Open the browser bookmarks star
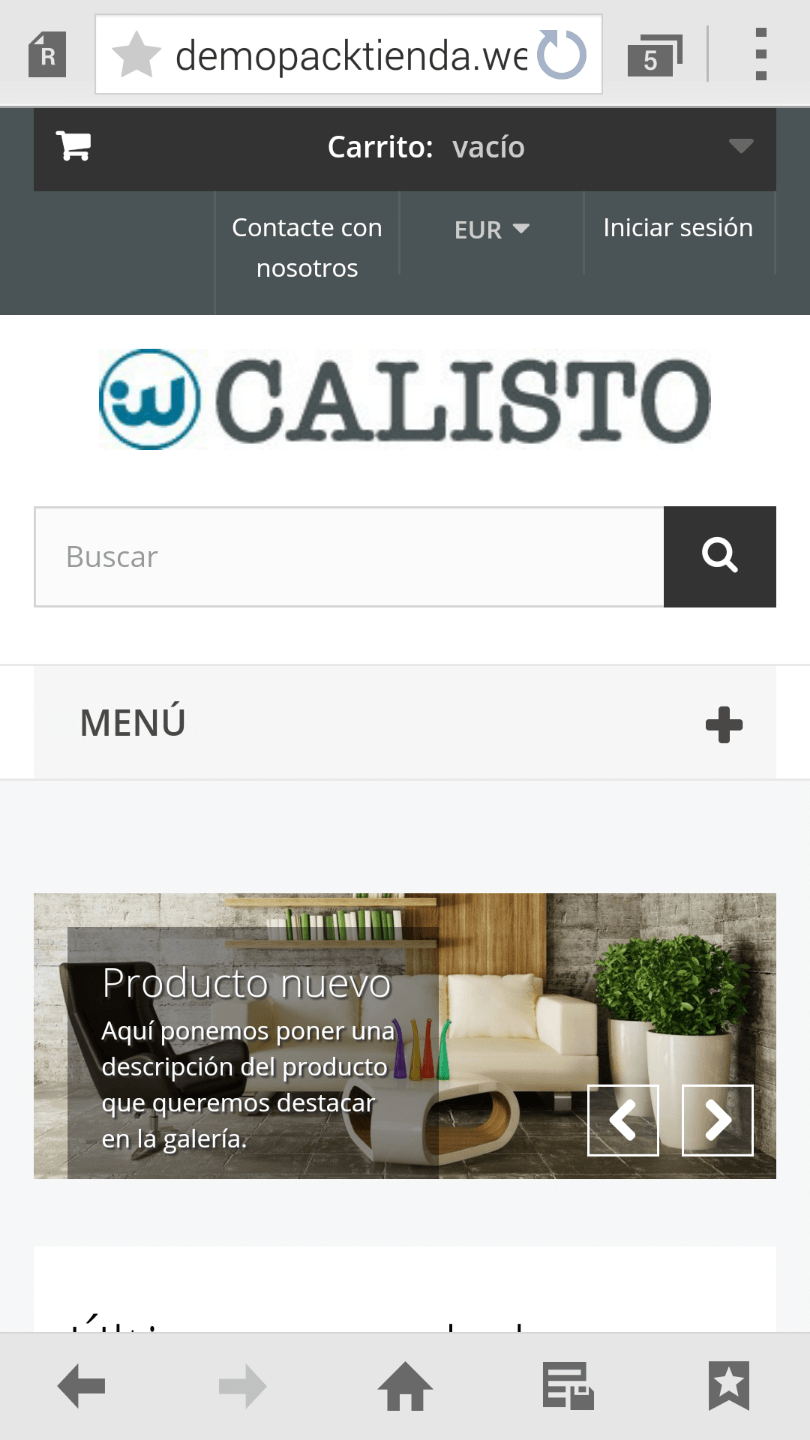 click(728, 1387)
